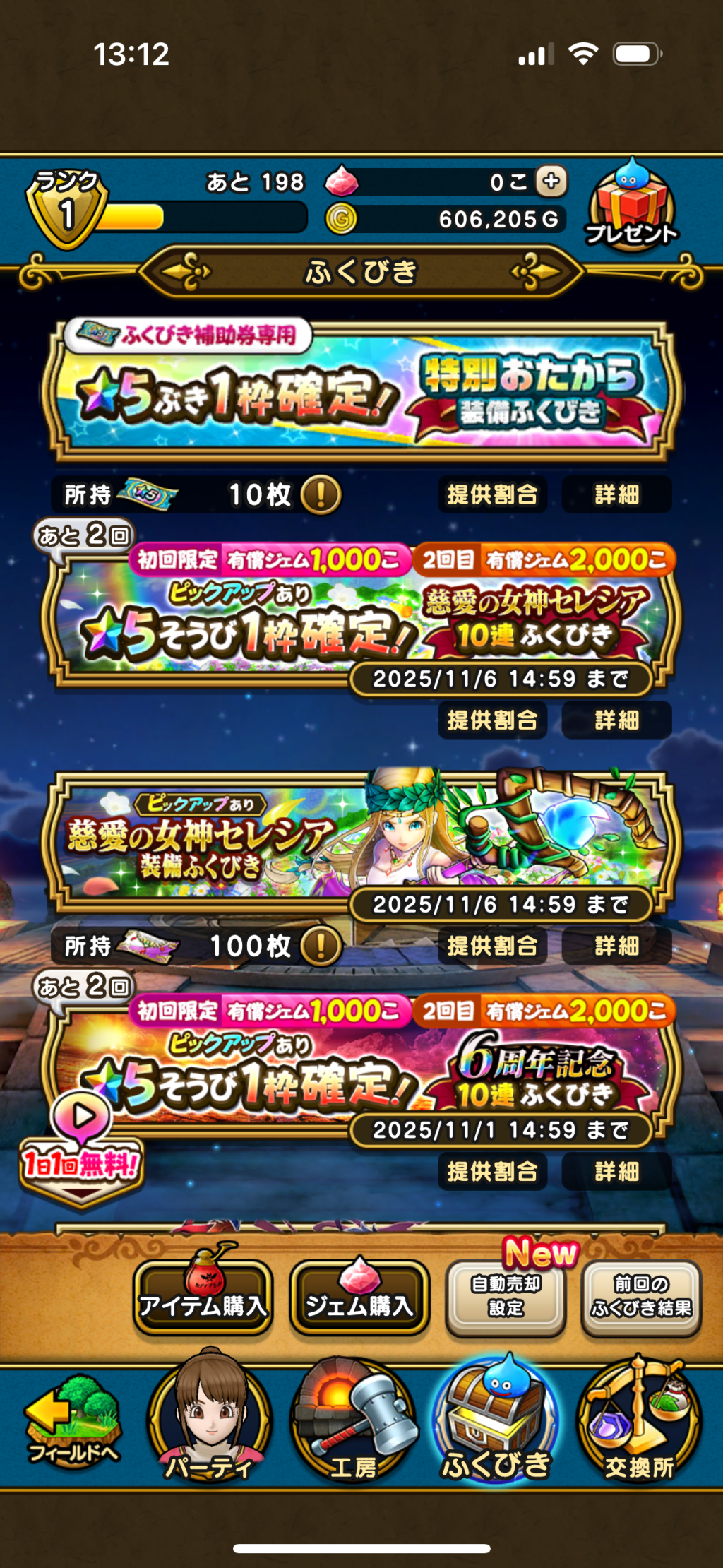The image size is (723, 1568).
Task: Tap the info icon beside 100枚
Action: point(321,946)
